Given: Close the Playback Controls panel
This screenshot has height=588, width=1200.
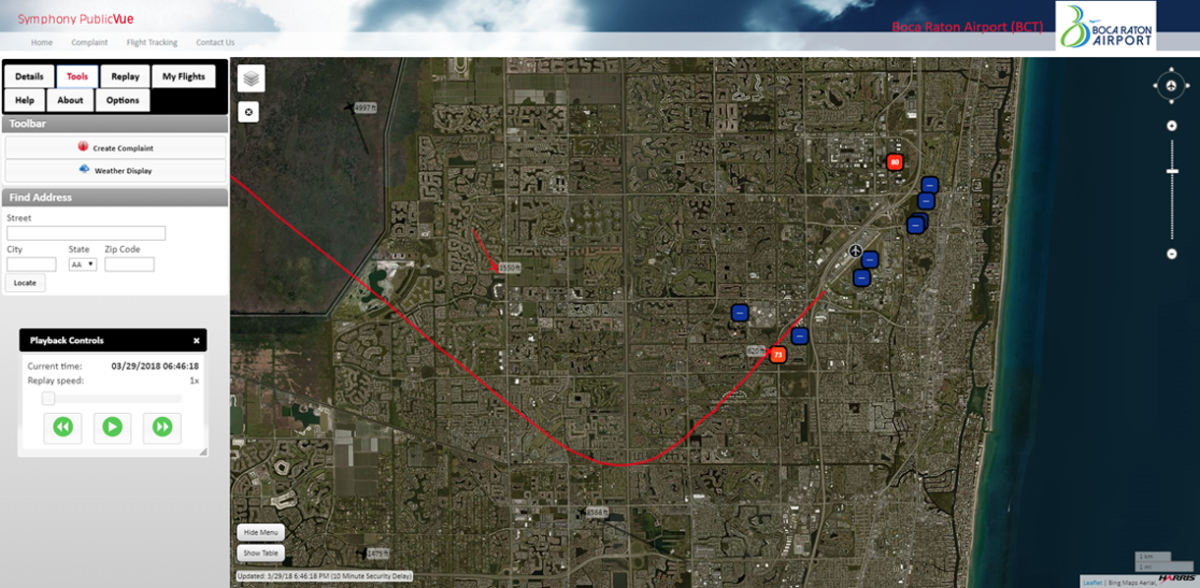Looking at the screenshot, I should 196,341.
